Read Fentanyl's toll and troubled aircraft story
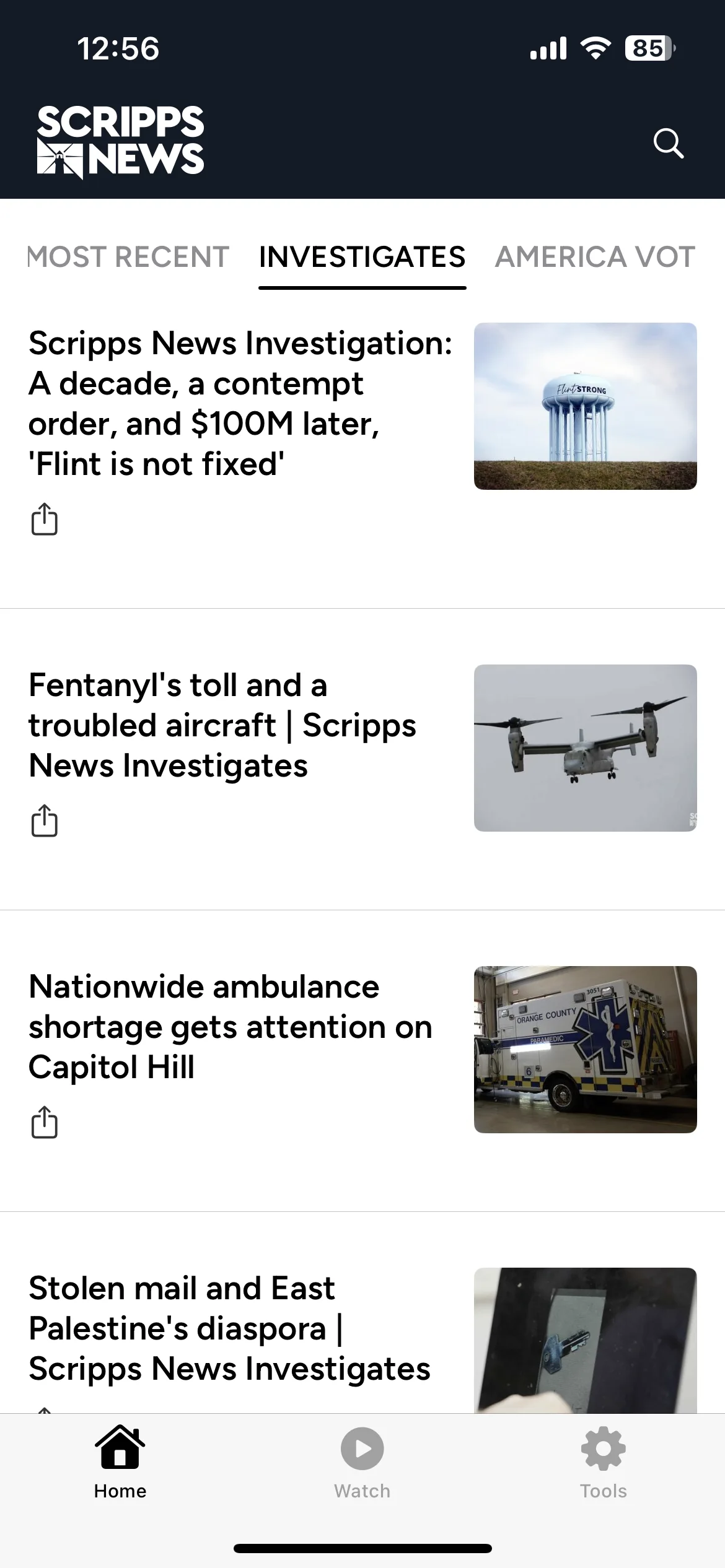The height and width of the screenshot is (1568, 725). [x=222, y=725]
